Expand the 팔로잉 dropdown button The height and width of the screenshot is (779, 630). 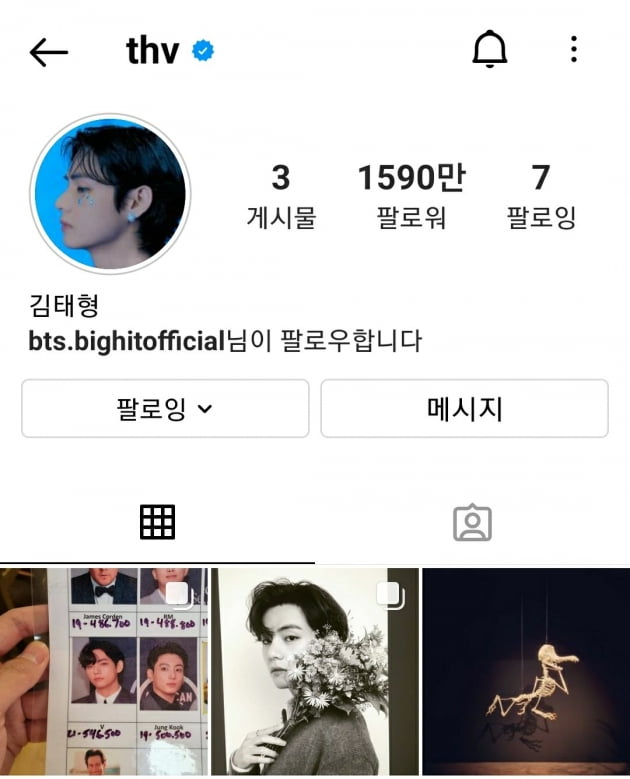pyautogui.click(x=165, y=408)
